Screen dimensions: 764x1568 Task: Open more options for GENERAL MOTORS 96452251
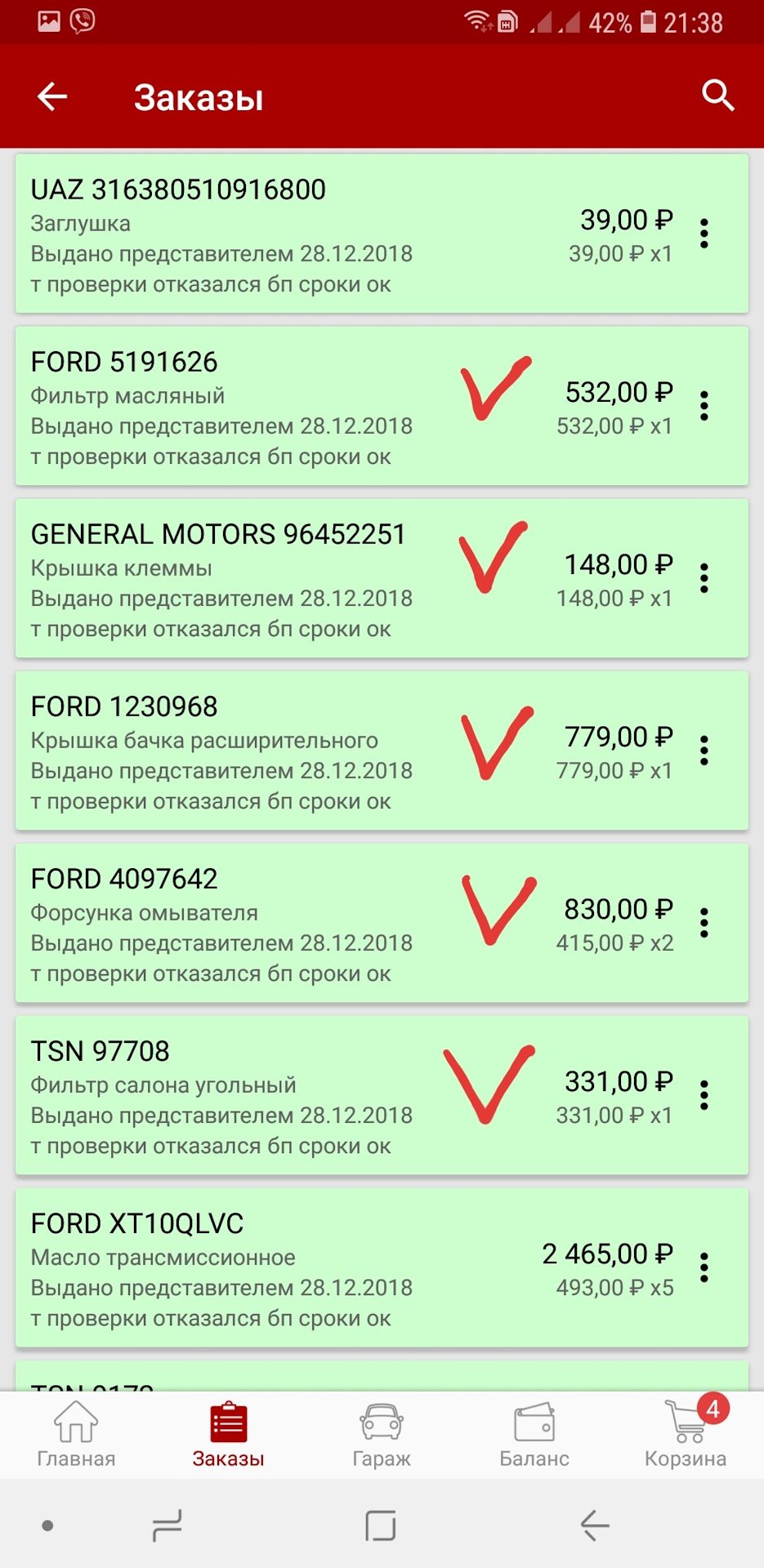[704, 578]
